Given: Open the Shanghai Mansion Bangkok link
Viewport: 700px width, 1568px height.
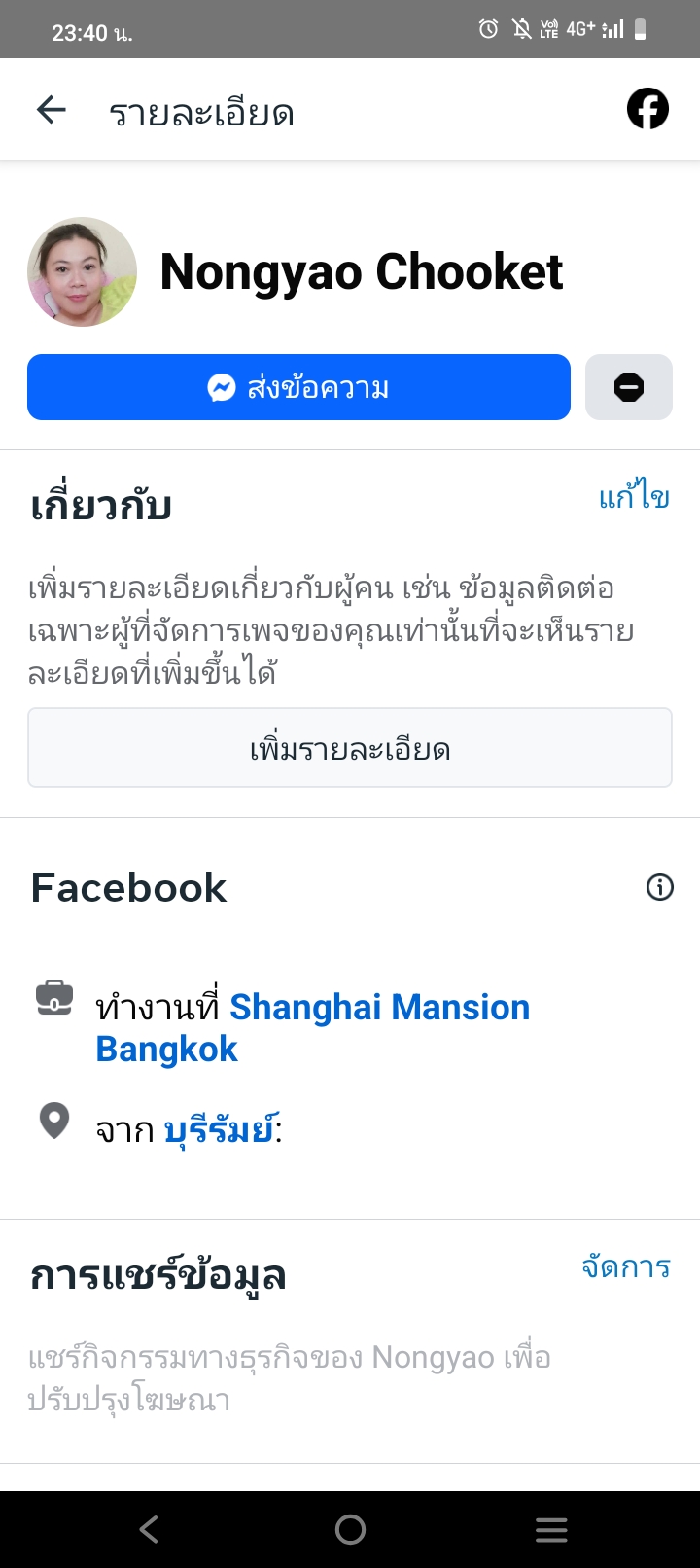Looking at the screenshot, I should click(x=379, y=1008).
